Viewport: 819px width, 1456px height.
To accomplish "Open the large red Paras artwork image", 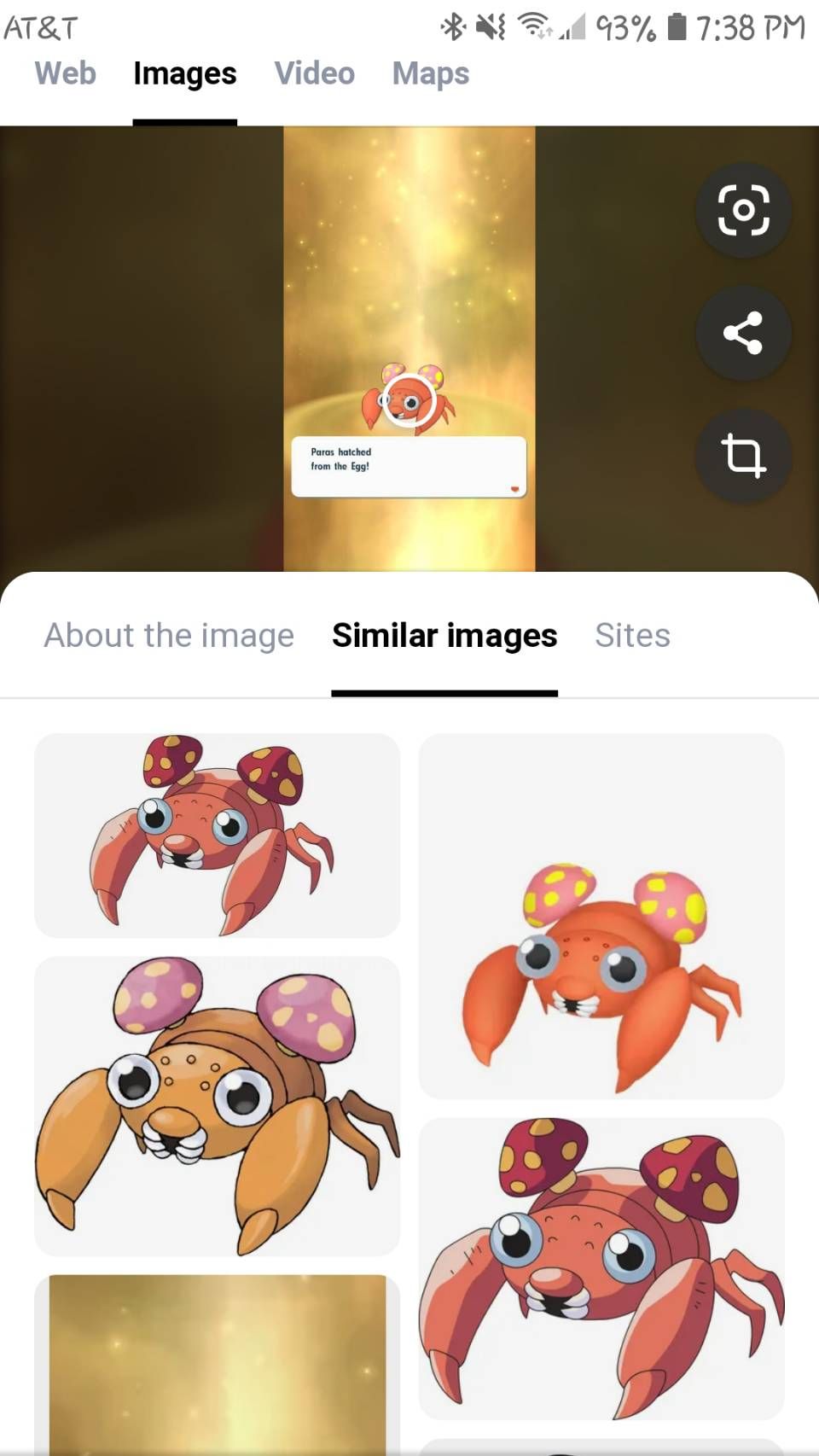I will [x=601, y=1267].
